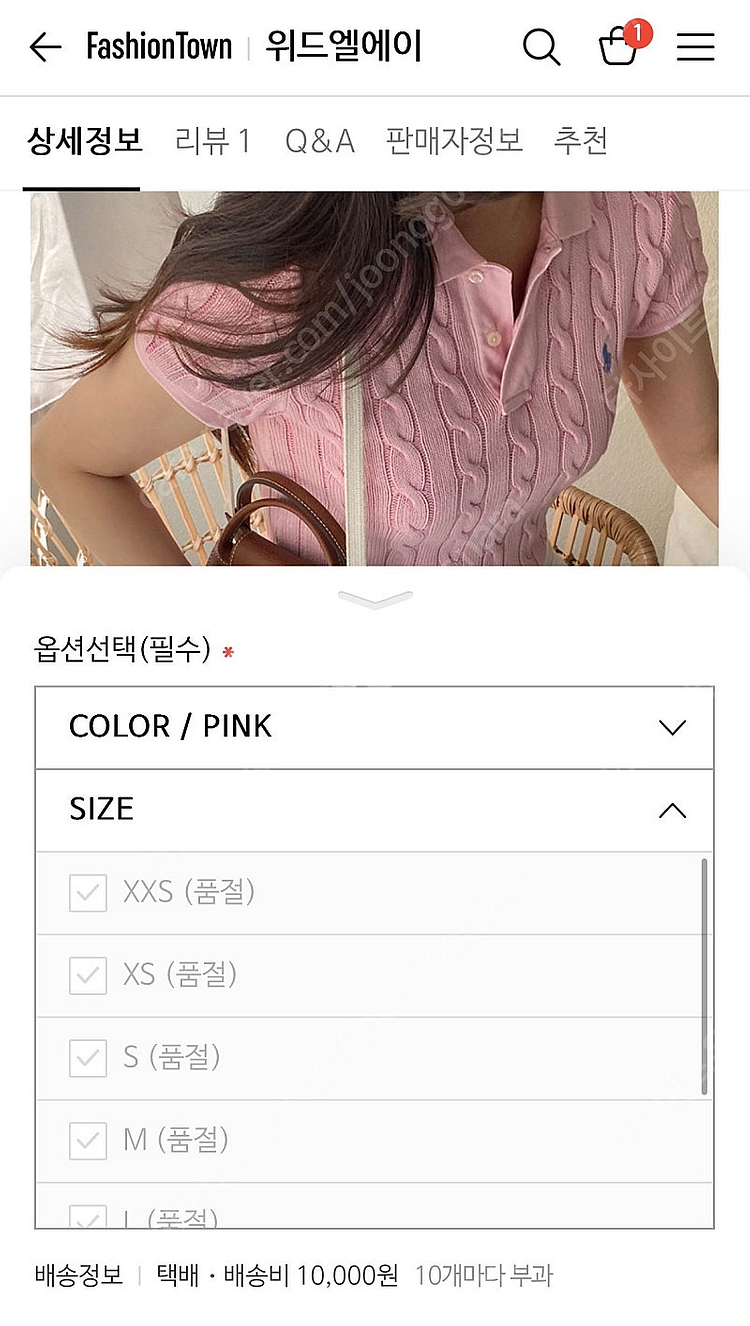Screen dimensions: 750x1326
Task: Collapse the SIZE dropdown
Action: pyautogui.click(x=374, y=810)
